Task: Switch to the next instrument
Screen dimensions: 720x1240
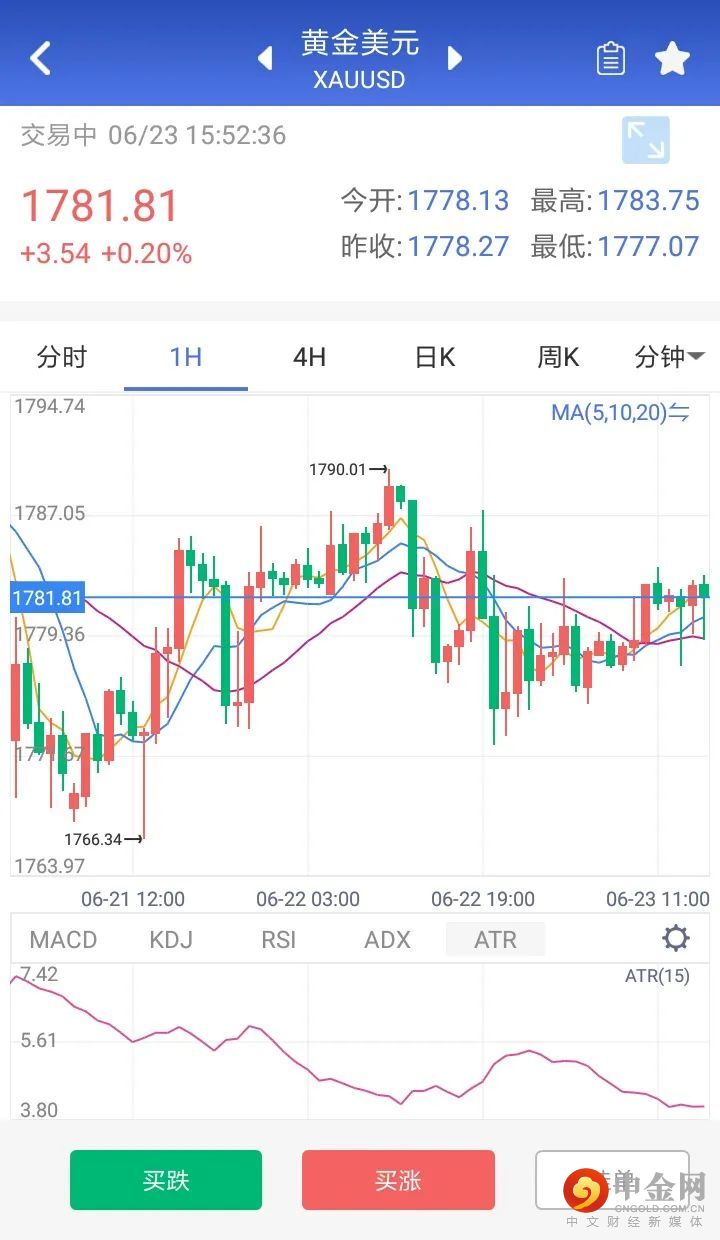Action: [x=455, y=58]
